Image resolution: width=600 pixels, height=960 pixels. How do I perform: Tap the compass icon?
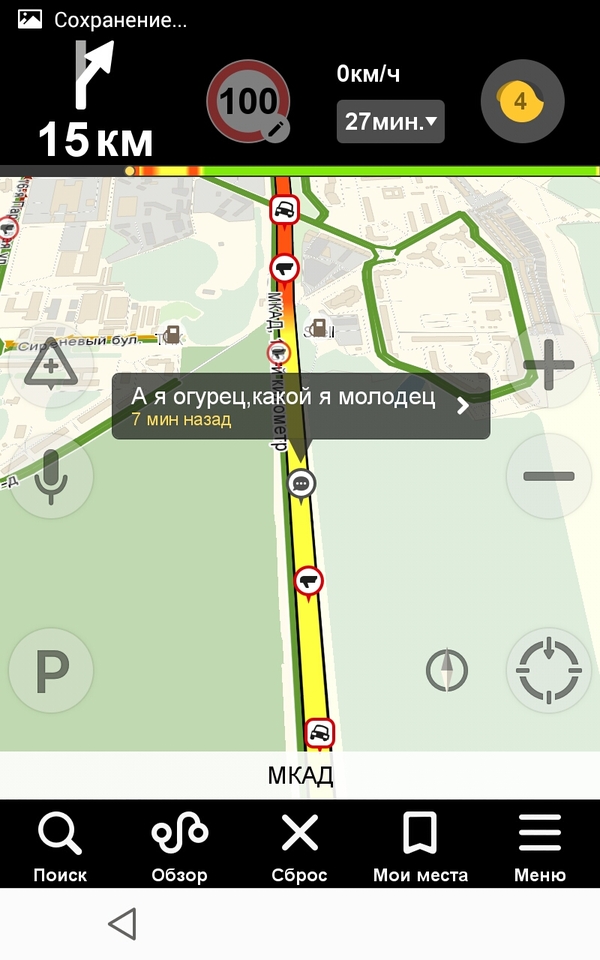[447, 670]
